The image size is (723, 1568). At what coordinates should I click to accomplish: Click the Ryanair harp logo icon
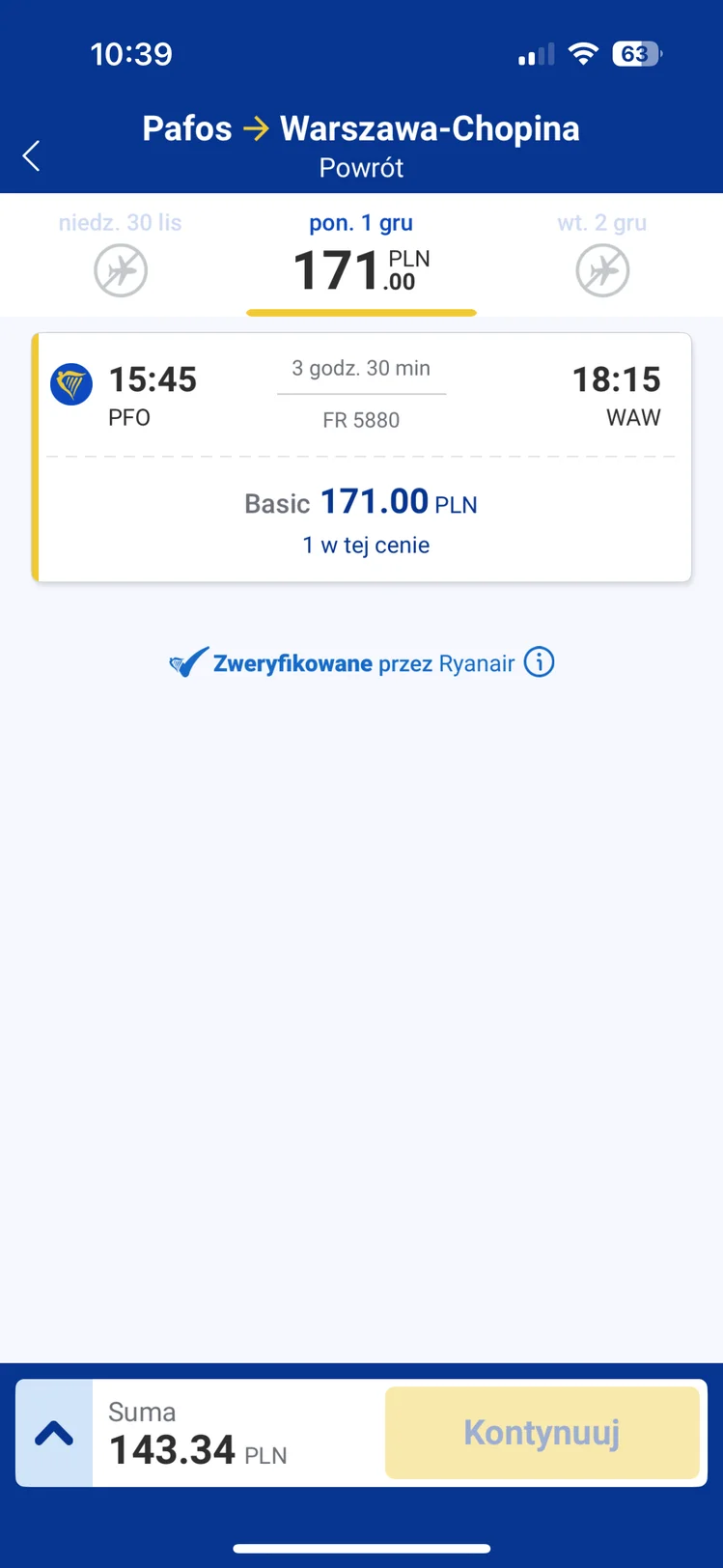[x=70, y=383]
